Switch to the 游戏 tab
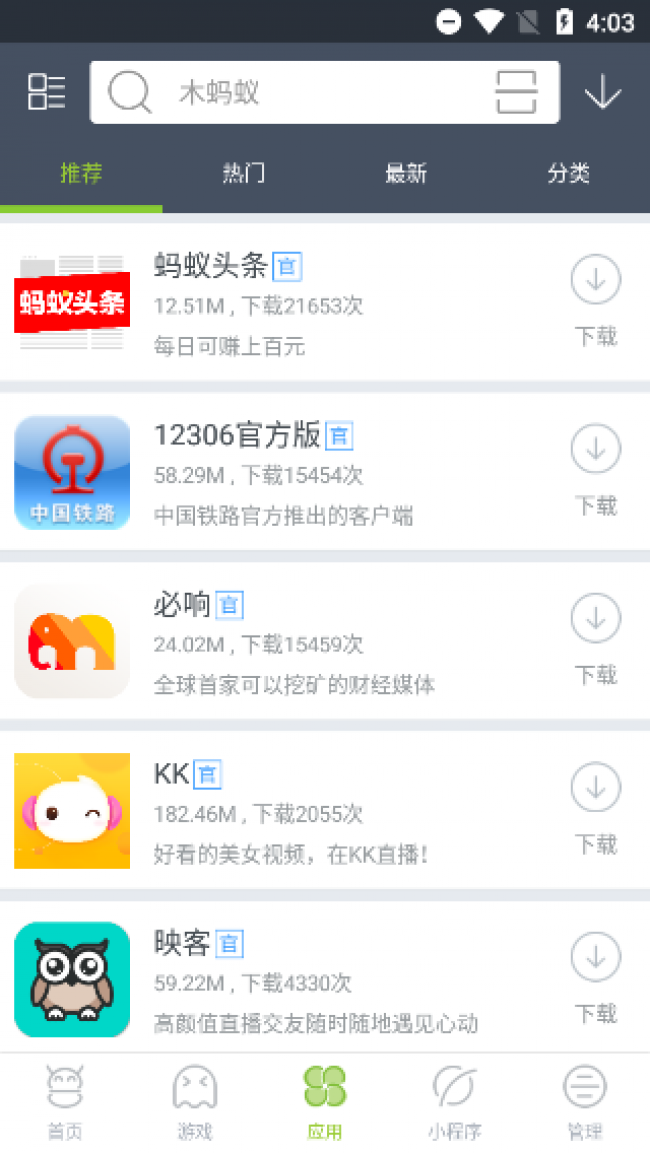The height and width of the screenshot is (1153, 650). point(195,1102)
